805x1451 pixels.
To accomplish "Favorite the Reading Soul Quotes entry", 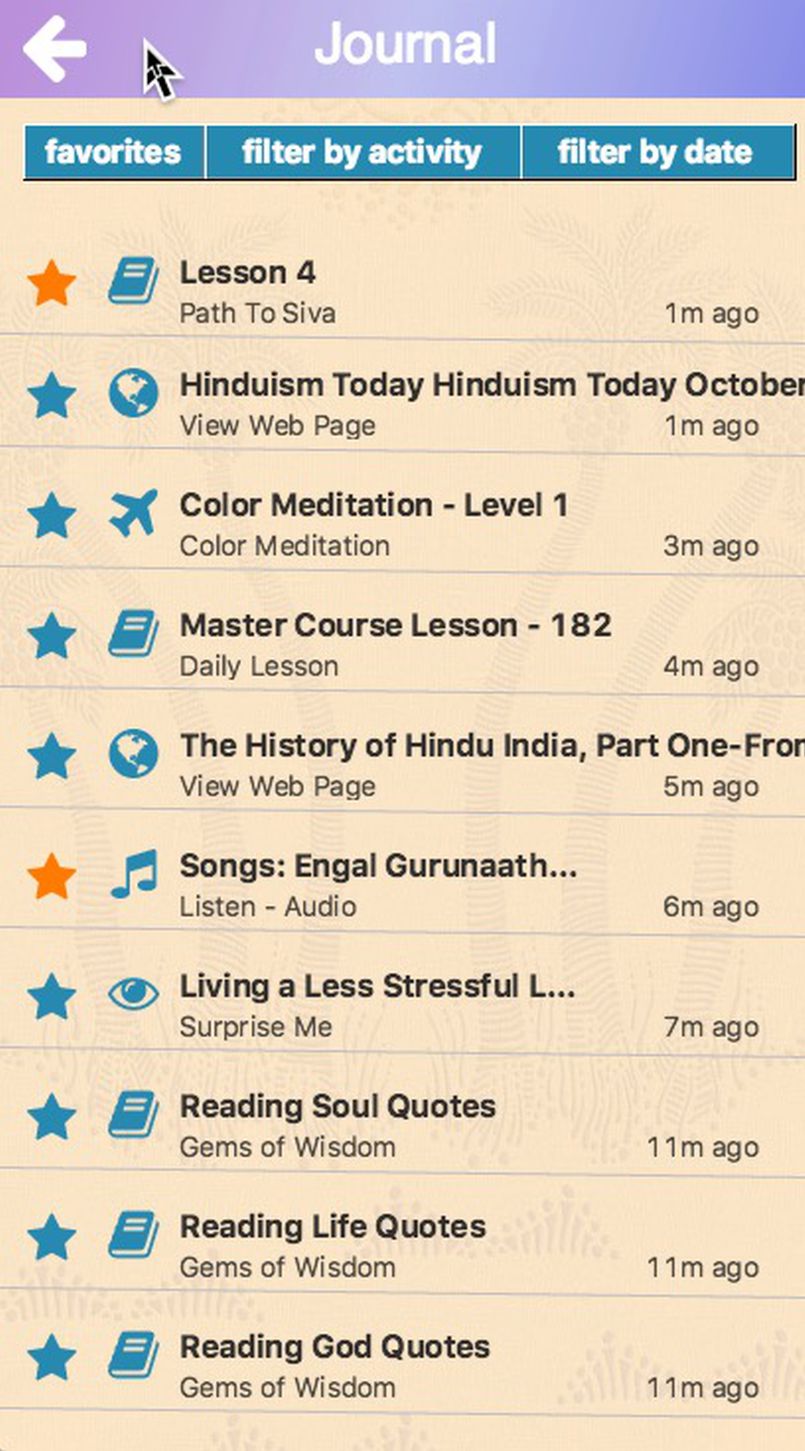I will (51, 1118).
